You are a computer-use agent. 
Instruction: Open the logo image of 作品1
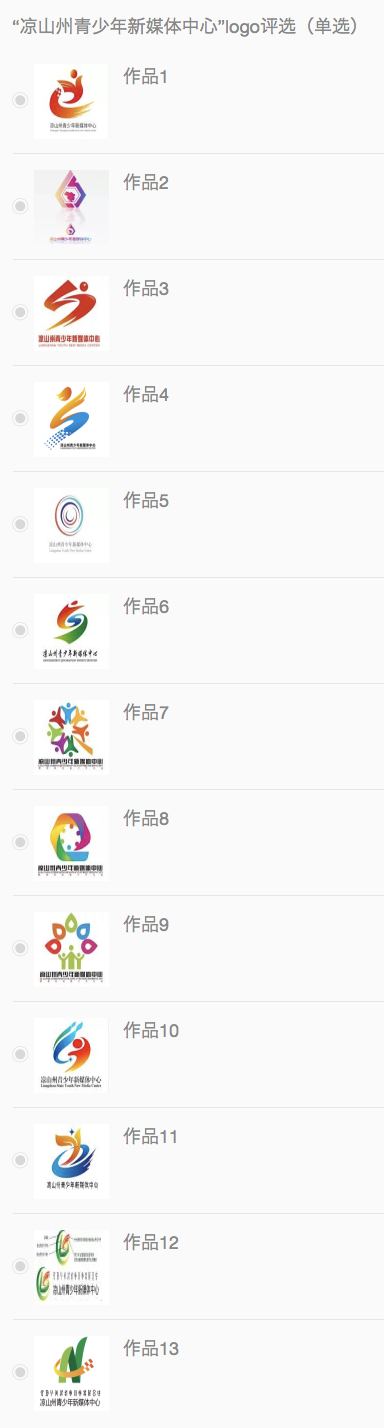pyautogui.click(x=71, y=101)
